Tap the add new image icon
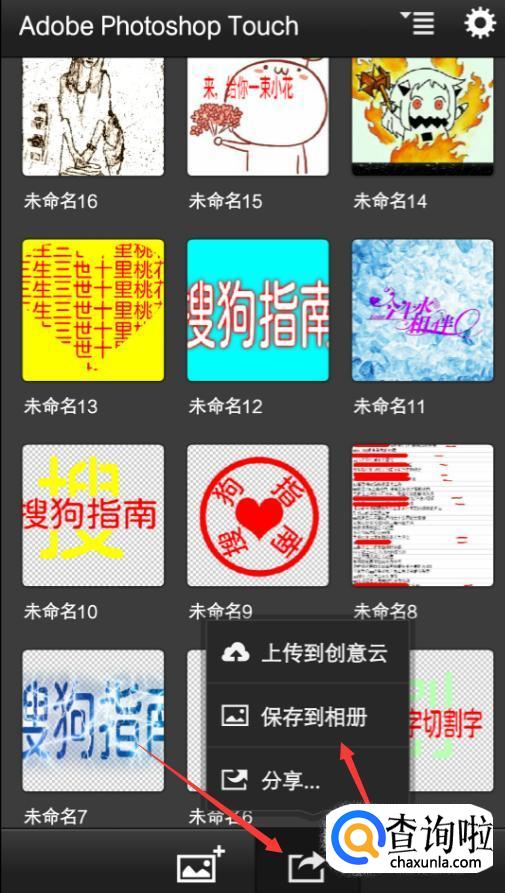The width and height of the screenshot is (505, 893). click(x=201, y=865)
